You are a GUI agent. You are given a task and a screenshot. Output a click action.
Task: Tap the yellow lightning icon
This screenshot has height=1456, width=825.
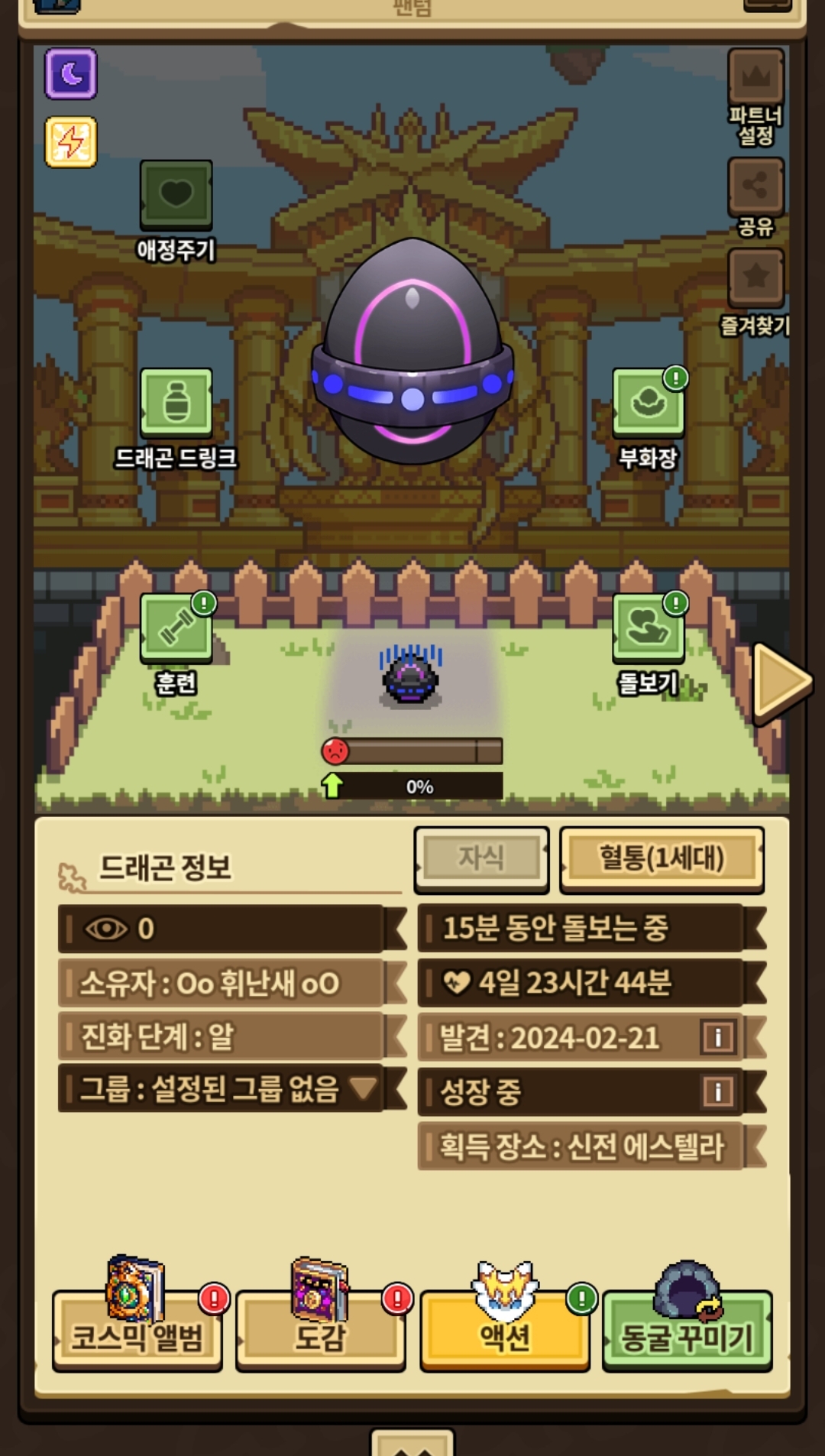pos(71,142)
